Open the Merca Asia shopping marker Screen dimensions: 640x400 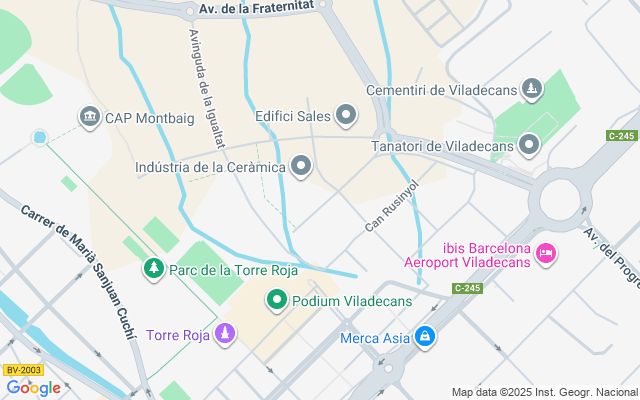(x=427, y=337)
